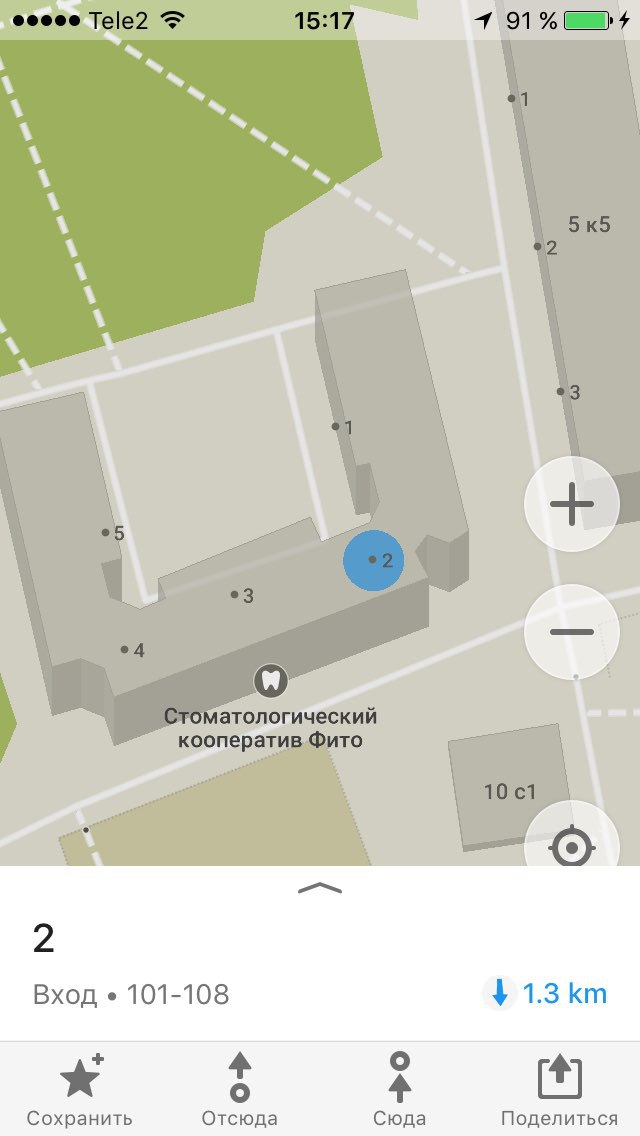Screen dimensions: 640x1136
Task: Save this place via Сохранить
Action: 80,1090
